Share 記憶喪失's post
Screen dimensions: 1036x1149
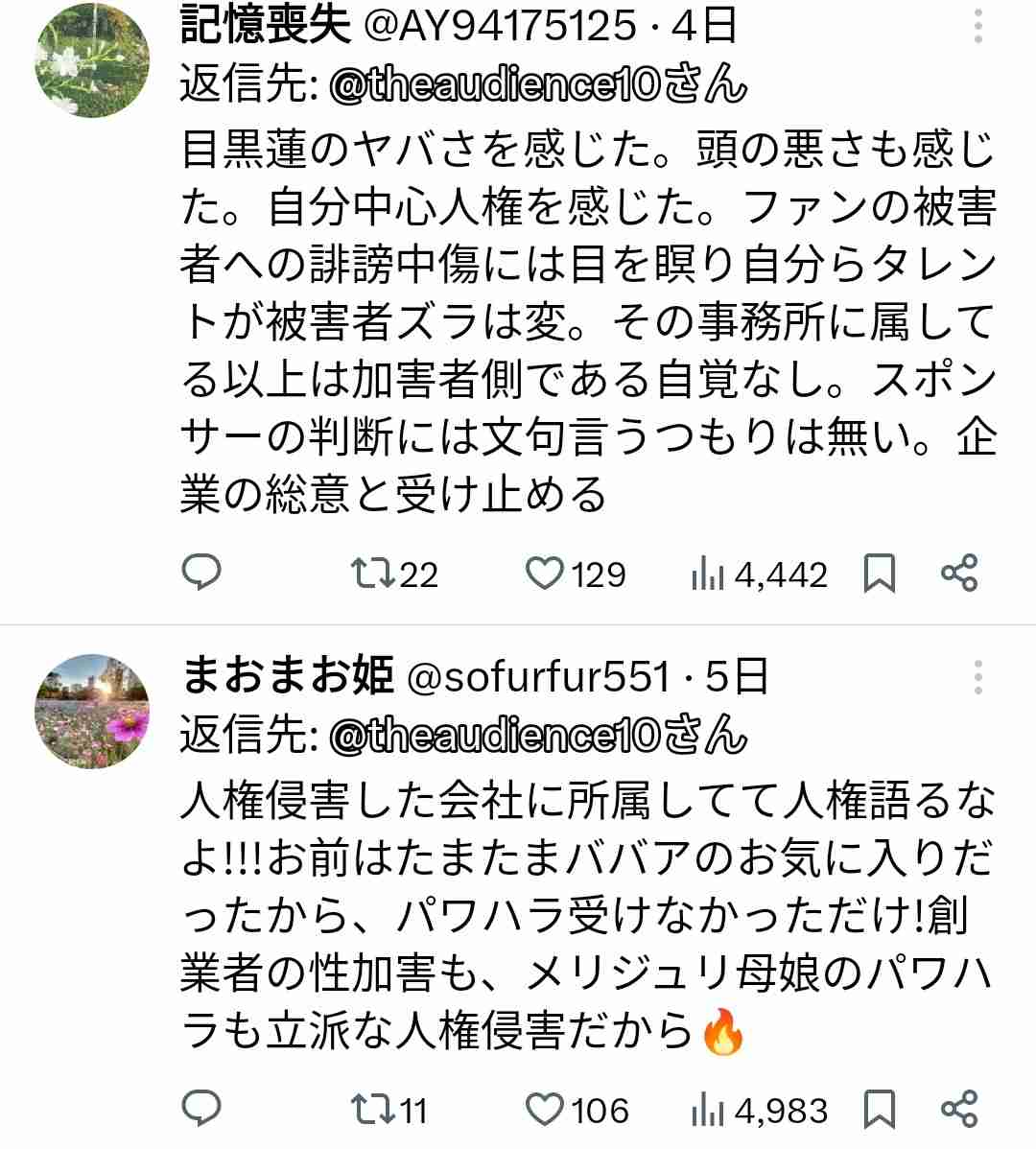click(x=959, y=573)
